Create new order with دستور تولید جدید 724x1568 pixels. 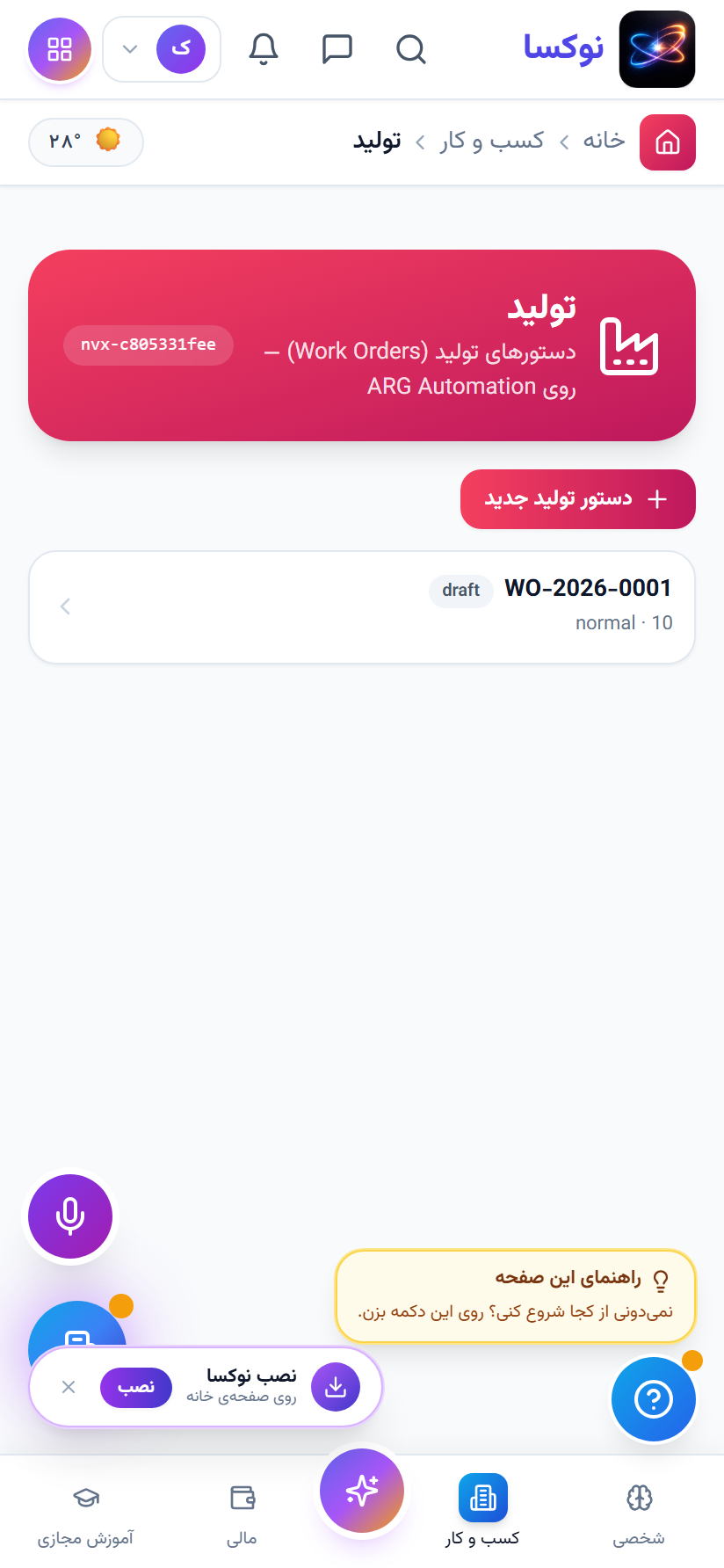pyautogui.click(x=578, y=499)
